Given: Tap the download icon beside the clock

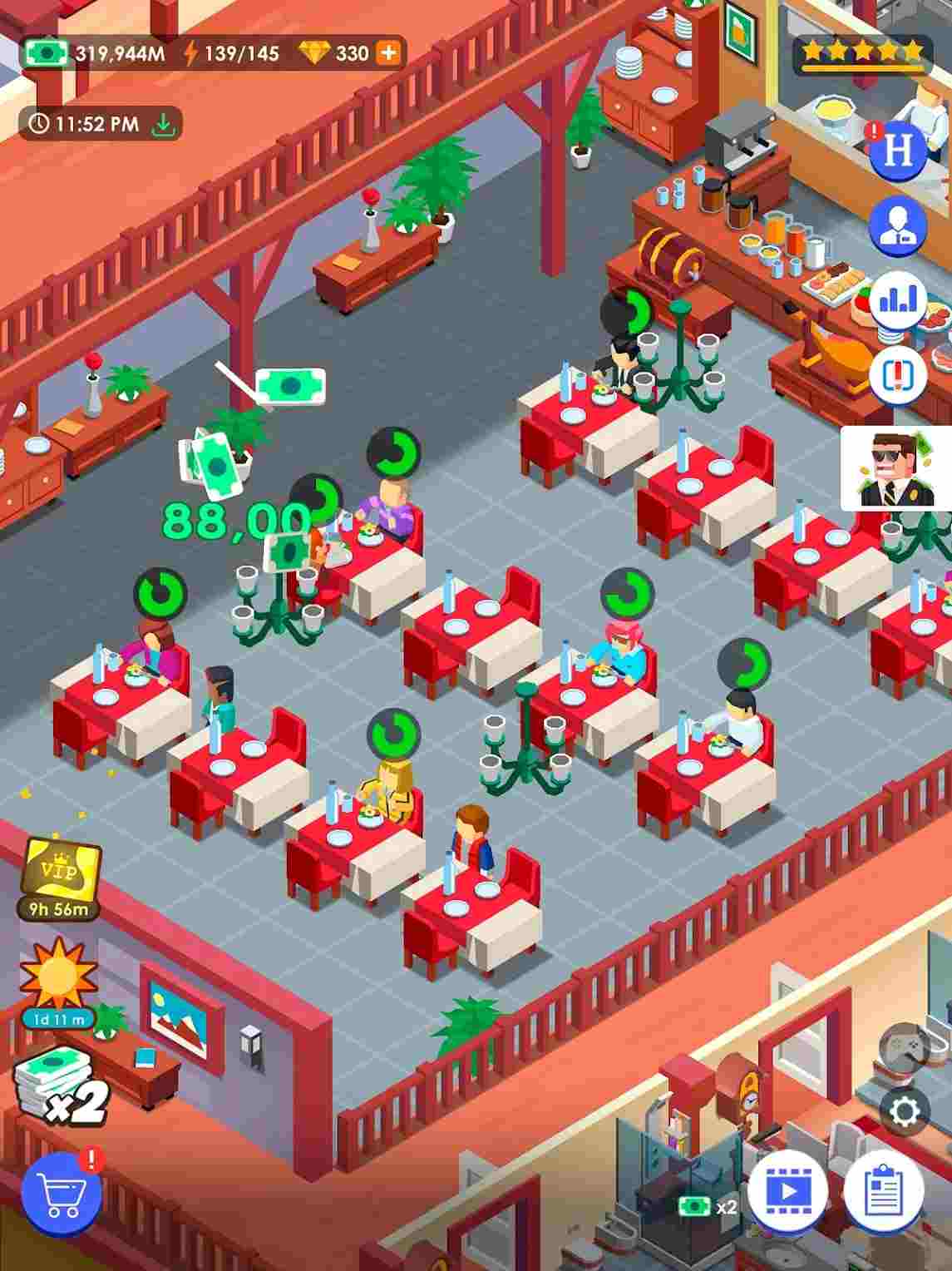Looking at the screenshot, I should click(164, 121).
